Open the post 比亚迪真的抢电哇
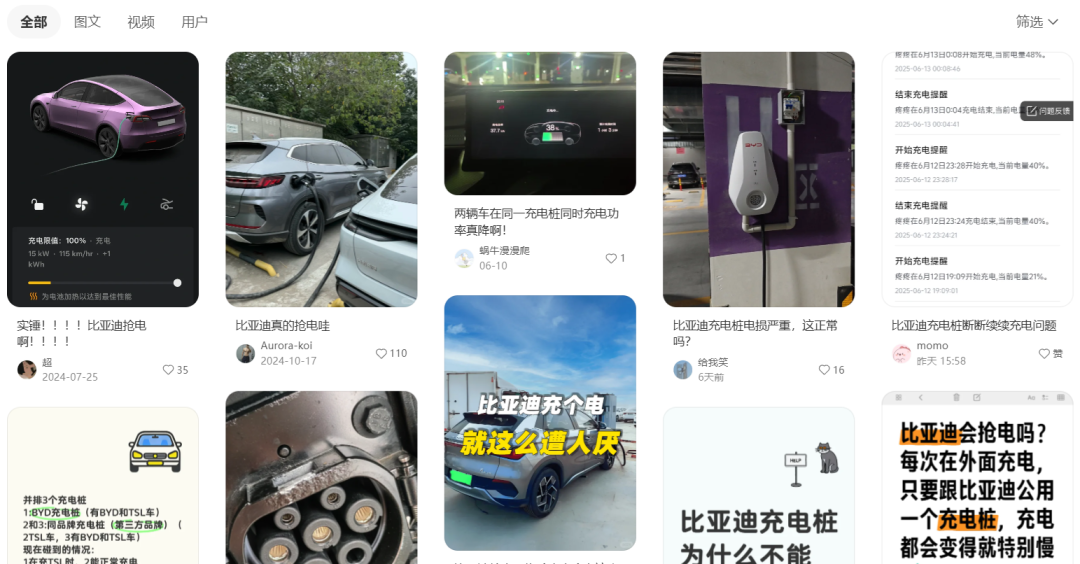This screenshot has height=564, width=1080. [x=321, y=180]
